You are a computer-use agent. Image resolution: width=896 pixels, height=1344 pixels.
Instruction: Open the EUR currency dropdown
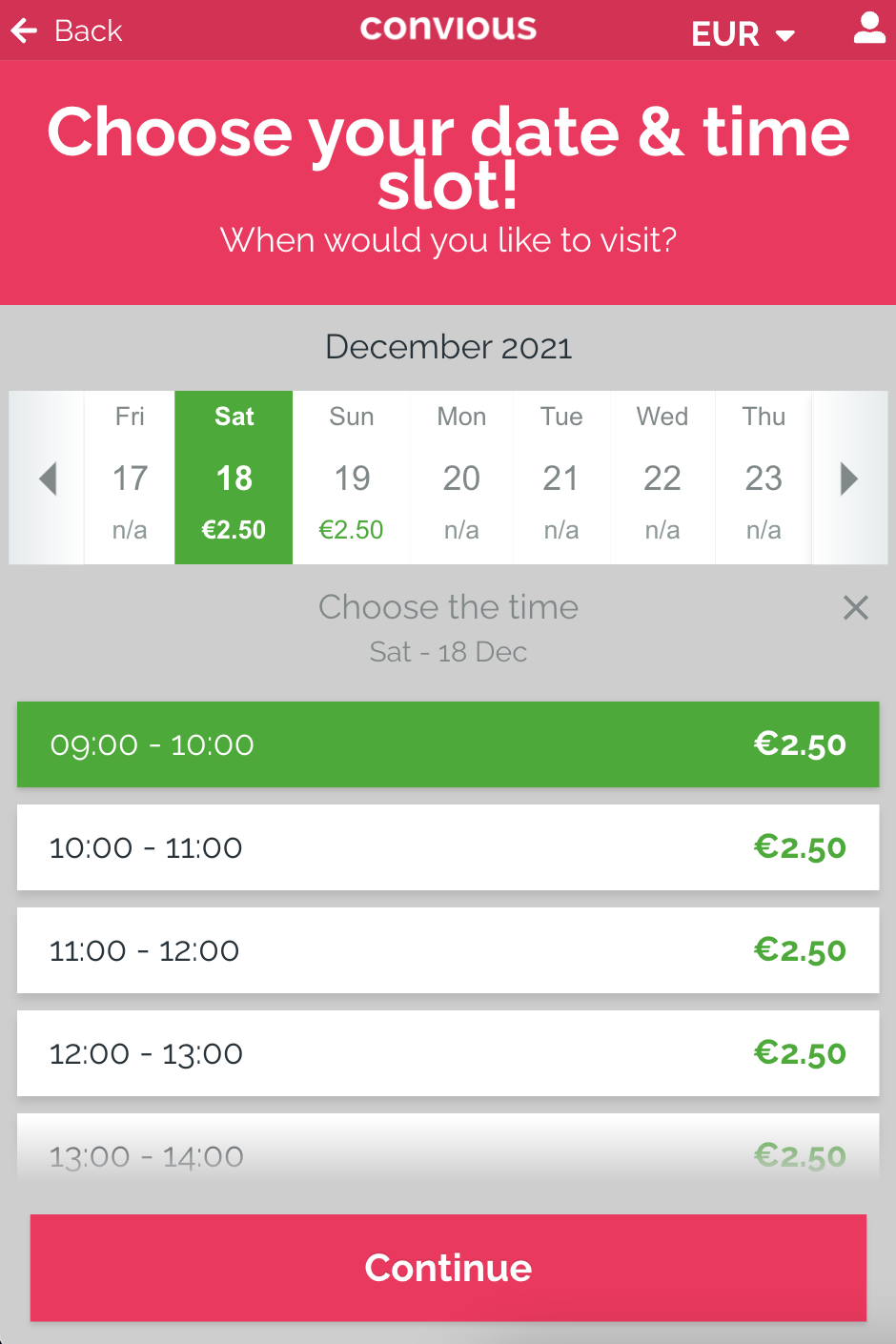click(743, 34)
